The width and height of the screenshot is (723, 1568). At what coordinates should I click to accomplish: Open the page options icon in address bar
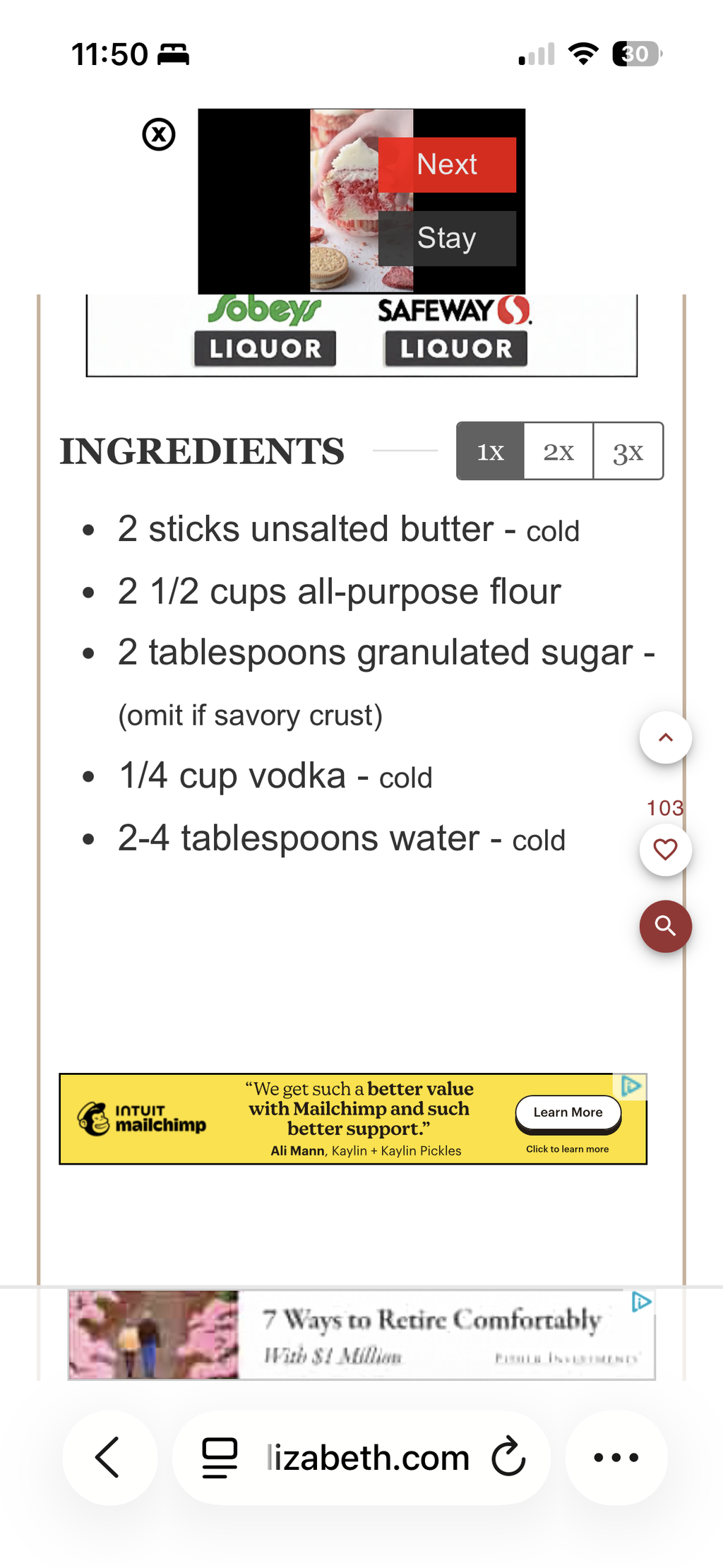pos(220,1457)
